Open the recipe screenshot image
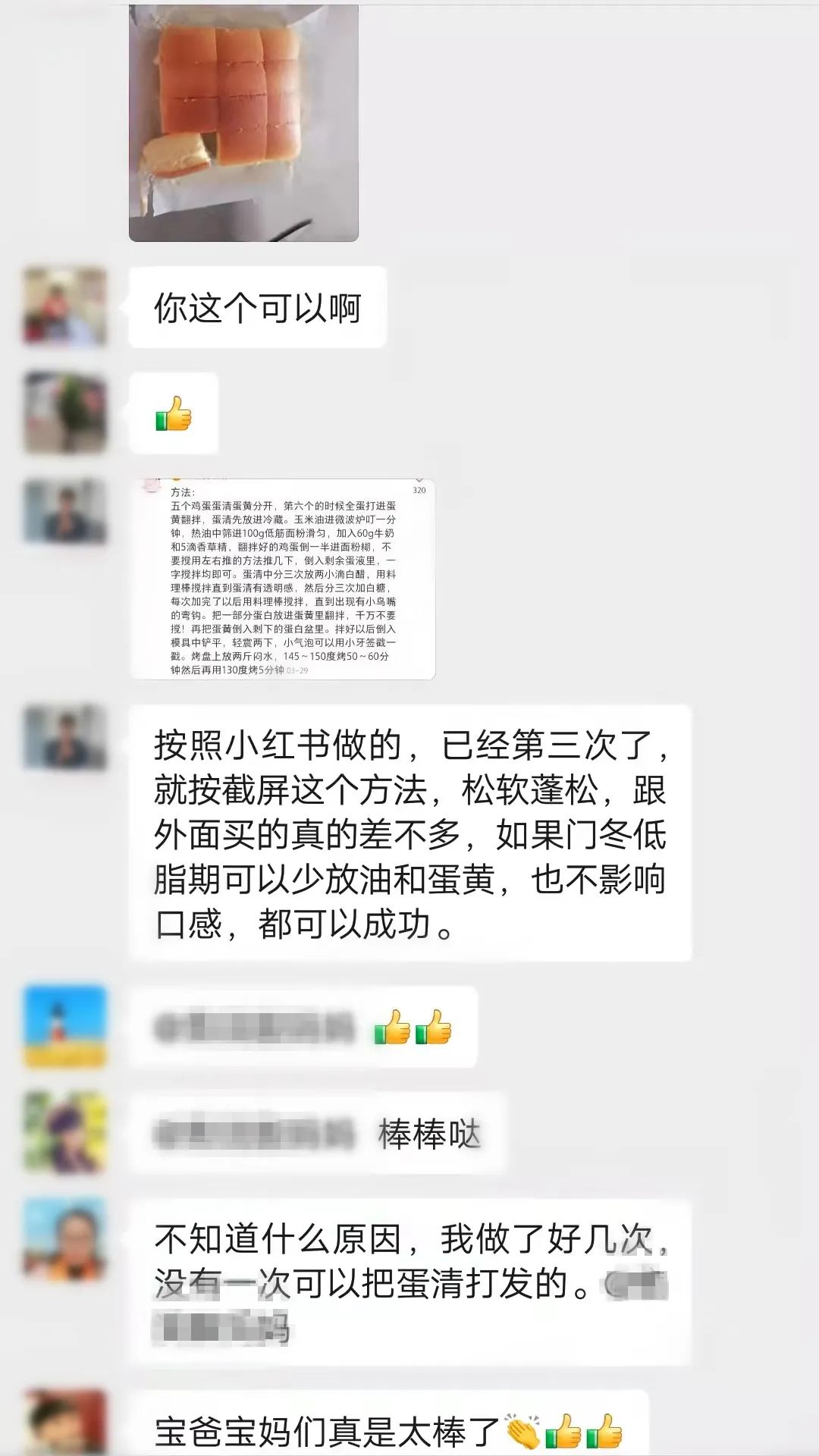 pyautogui.click(x=282, y=579)
